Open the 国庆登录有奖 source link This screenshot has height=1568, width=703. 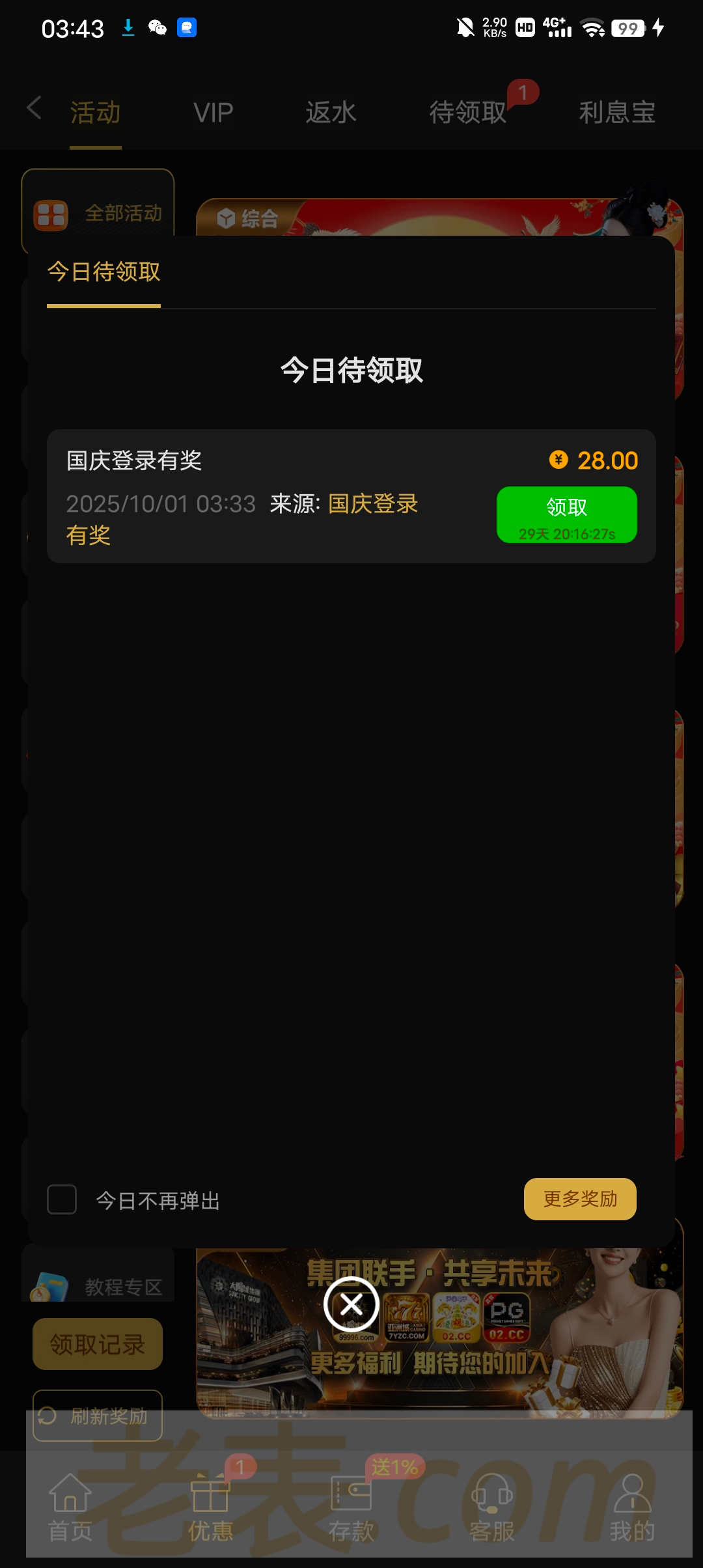pyautogui.click(x=372, y=504)
